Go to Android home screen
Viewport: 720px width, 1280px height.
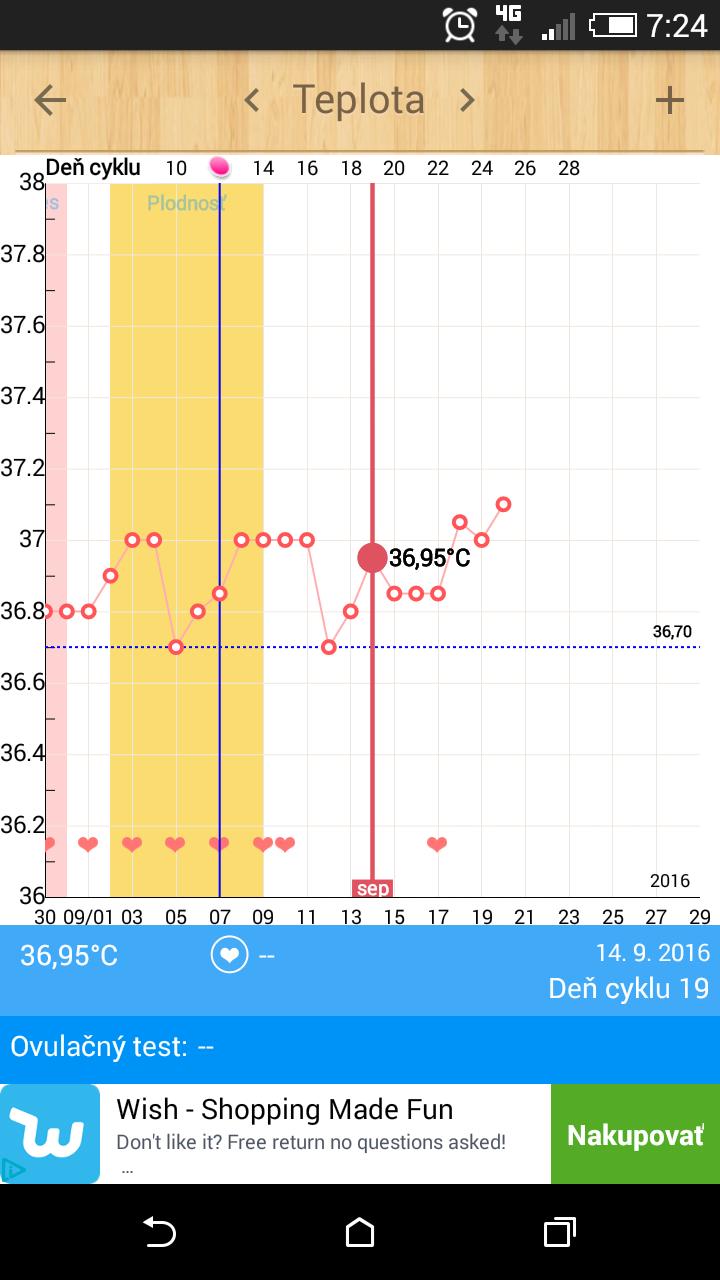tap(360, 1233)
